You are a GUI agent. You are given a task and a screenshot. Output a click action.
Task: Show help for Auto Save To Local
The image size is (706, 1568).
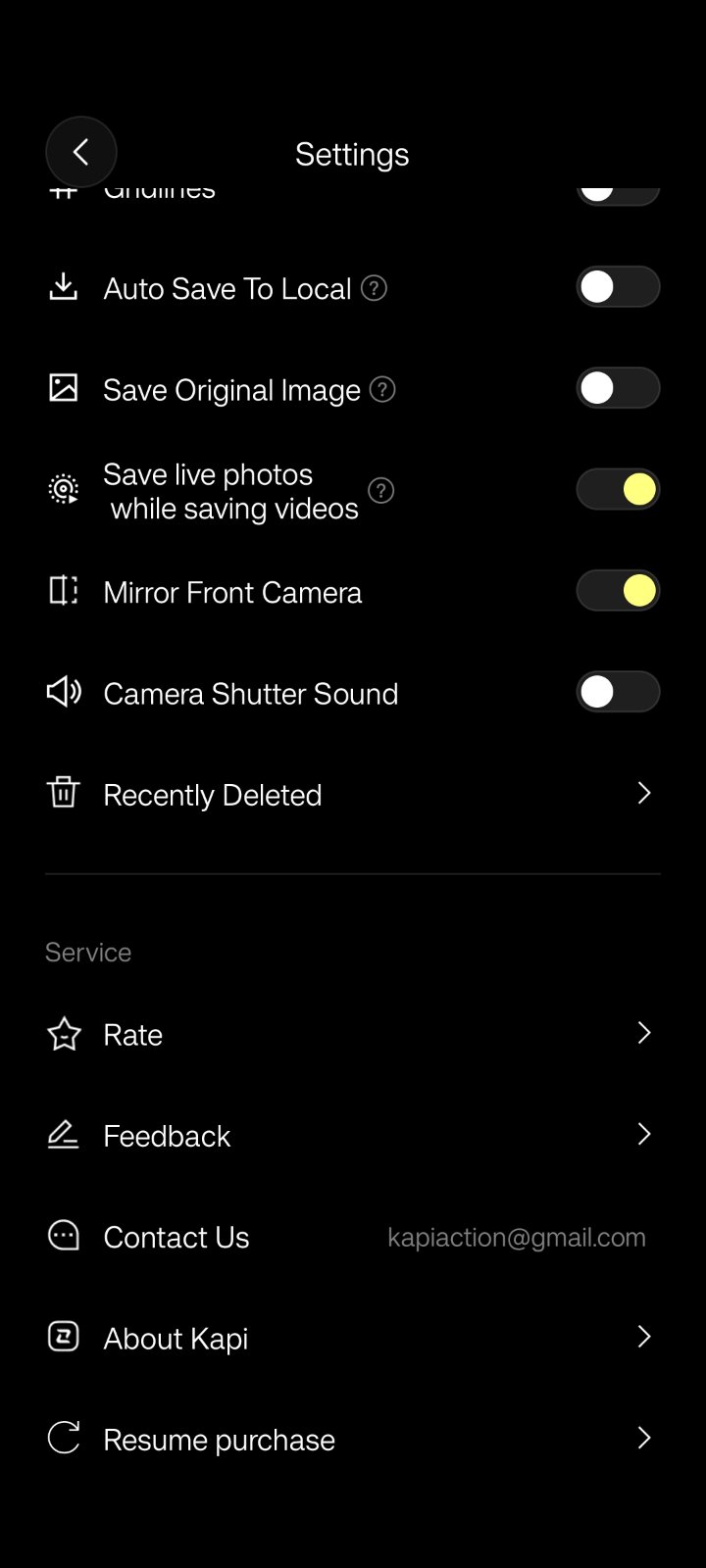tap(374, 288)
